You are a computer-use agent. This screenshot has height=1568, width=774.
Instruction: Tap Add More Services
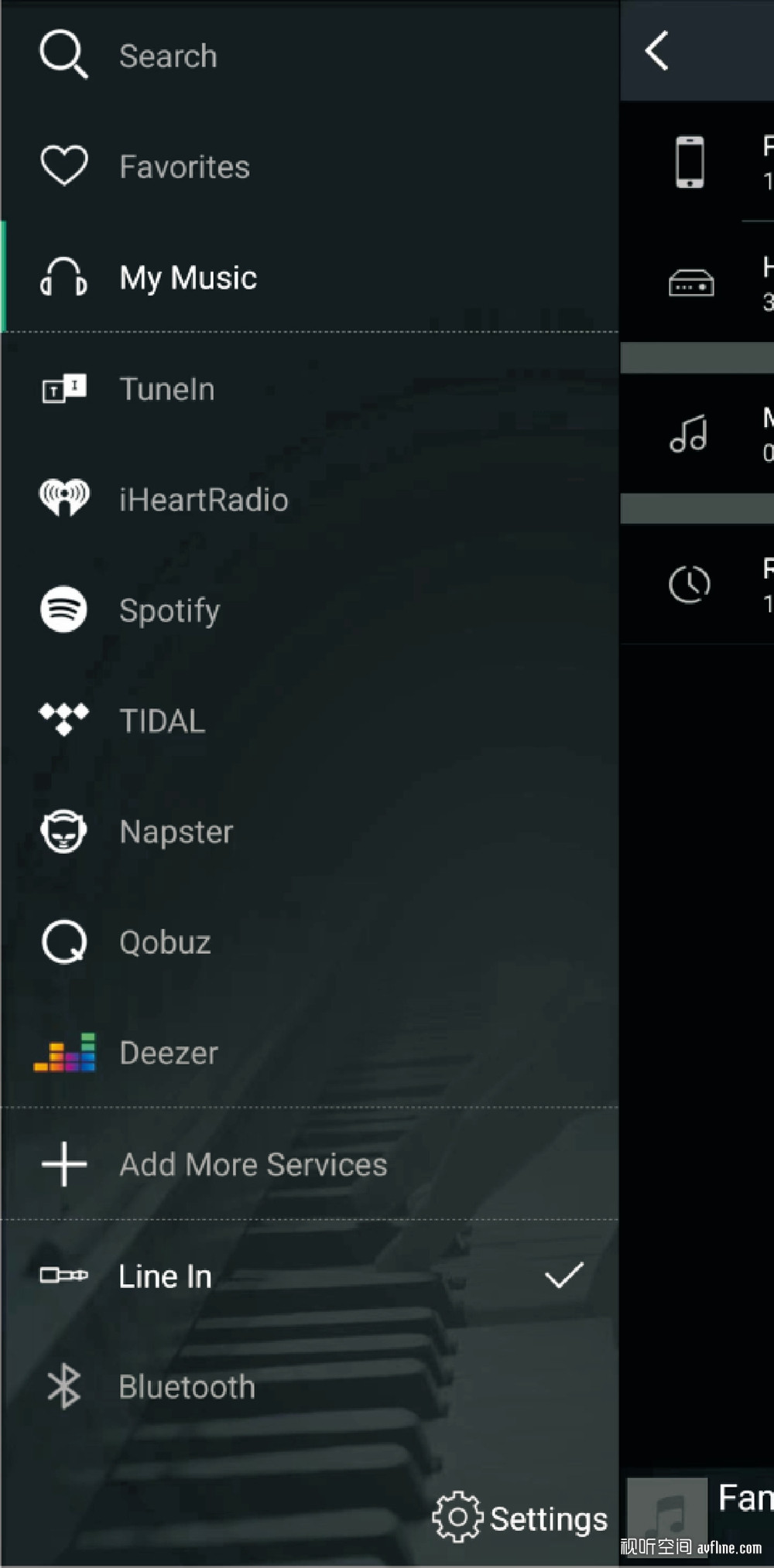point(310,1163)
